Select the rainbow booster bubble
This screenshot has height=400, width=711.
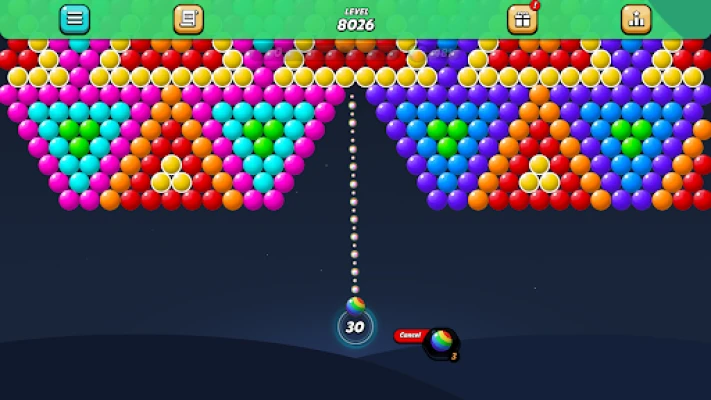pos(441,342)
